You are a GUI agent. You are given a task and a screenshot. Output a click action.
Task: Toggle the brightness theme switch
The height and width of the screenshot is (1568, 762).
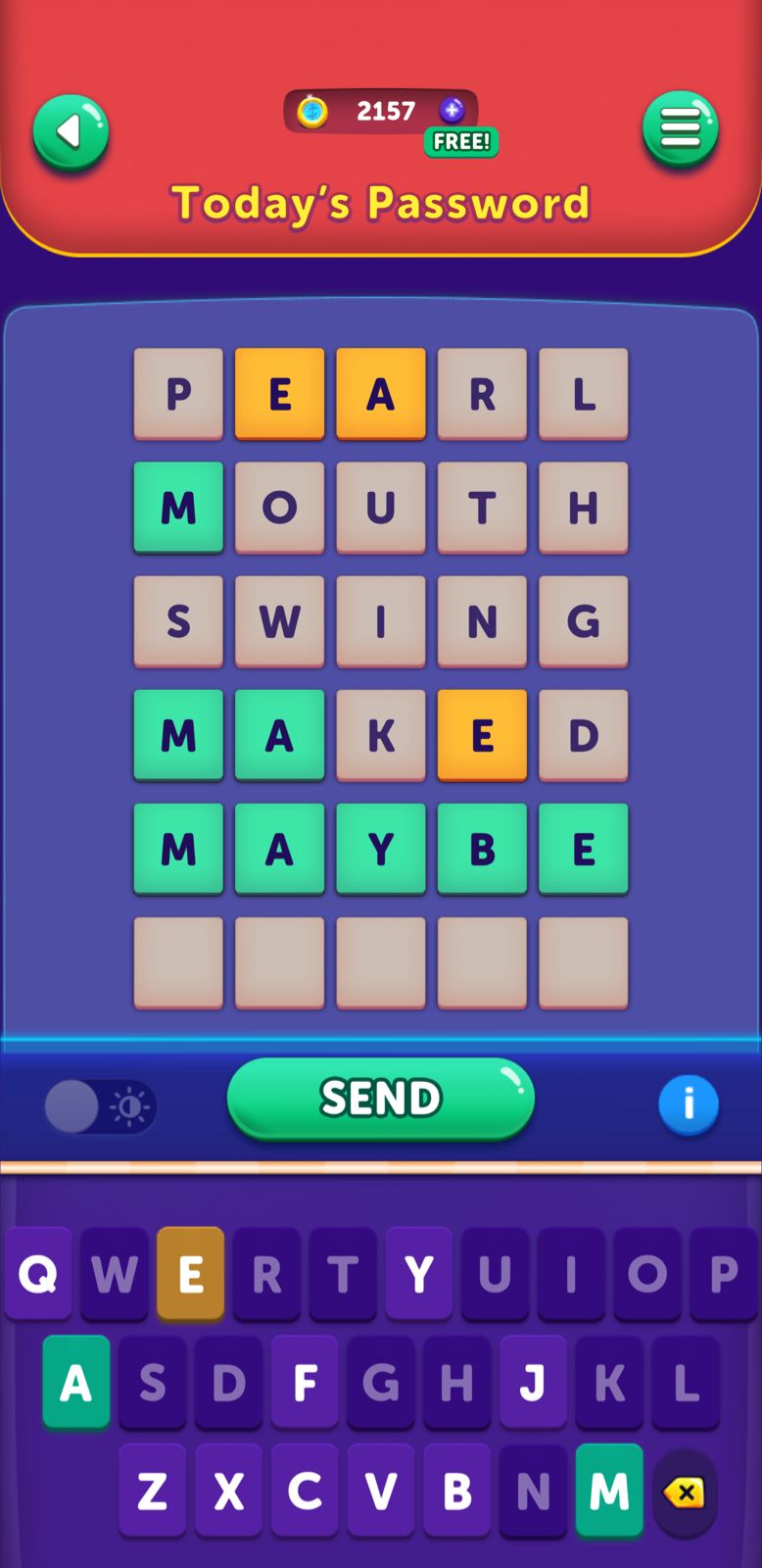[x=100, y=1106]
